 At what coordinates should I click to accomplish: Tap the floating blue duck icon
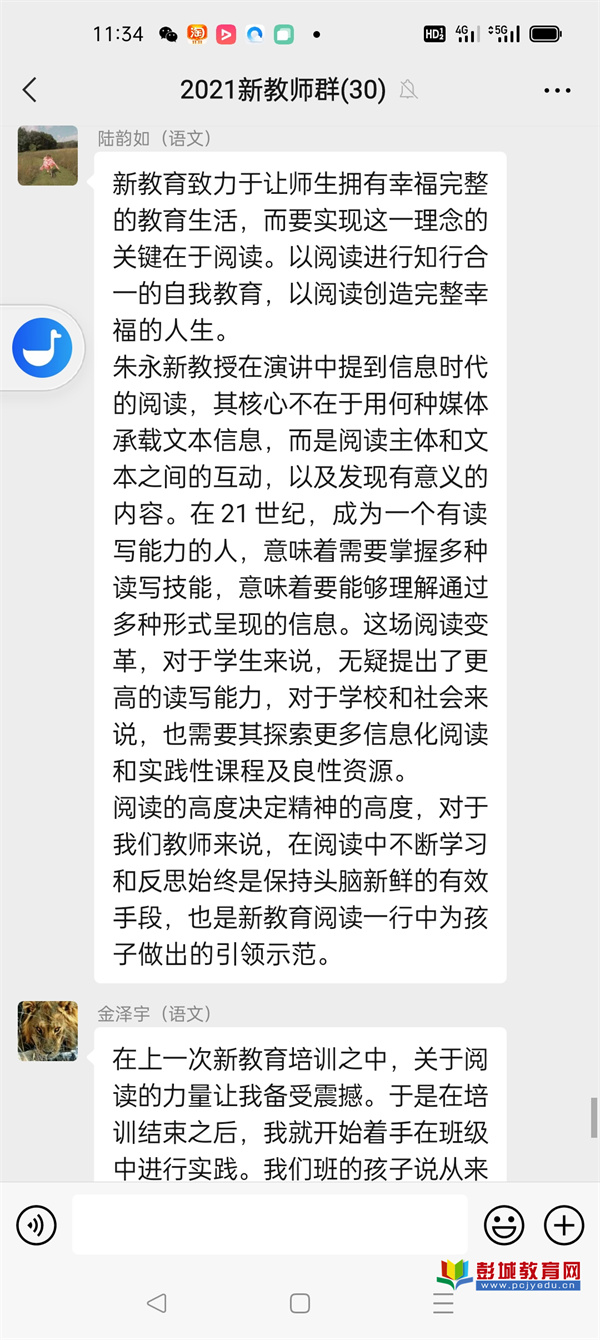[x=42, y=348]
